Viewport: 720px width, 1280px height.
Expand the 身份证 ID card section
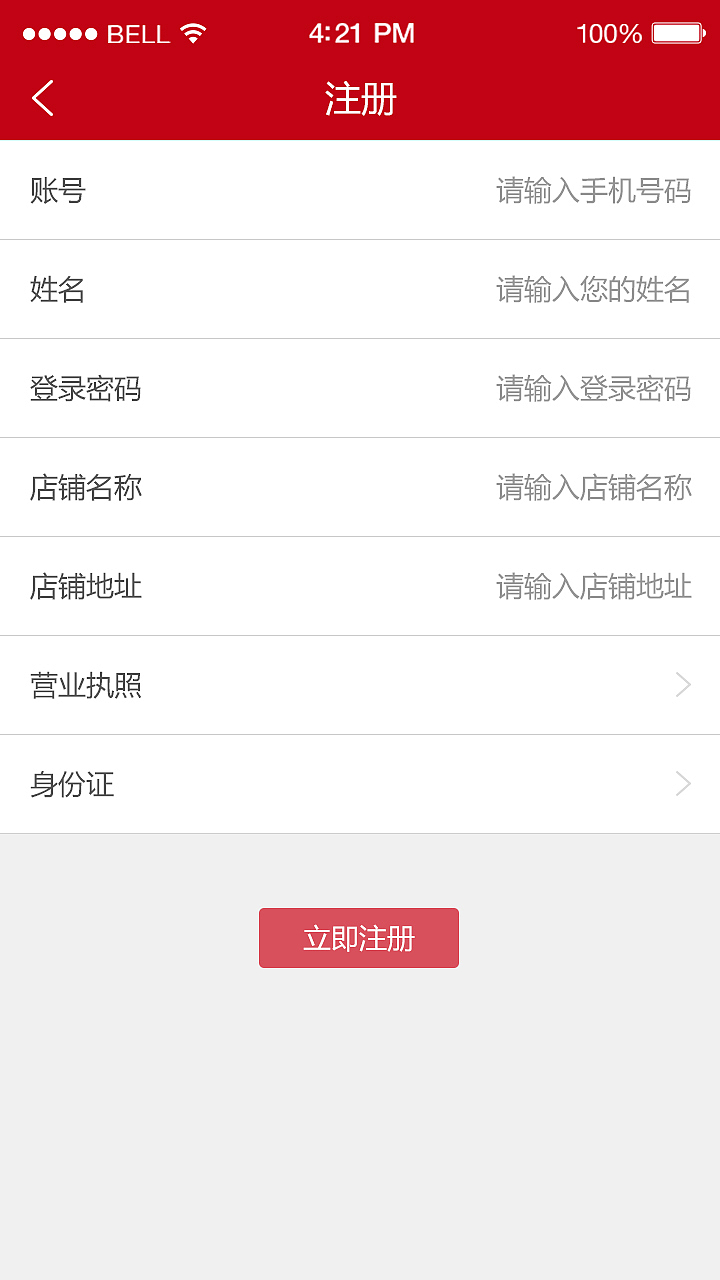[360, 784]
